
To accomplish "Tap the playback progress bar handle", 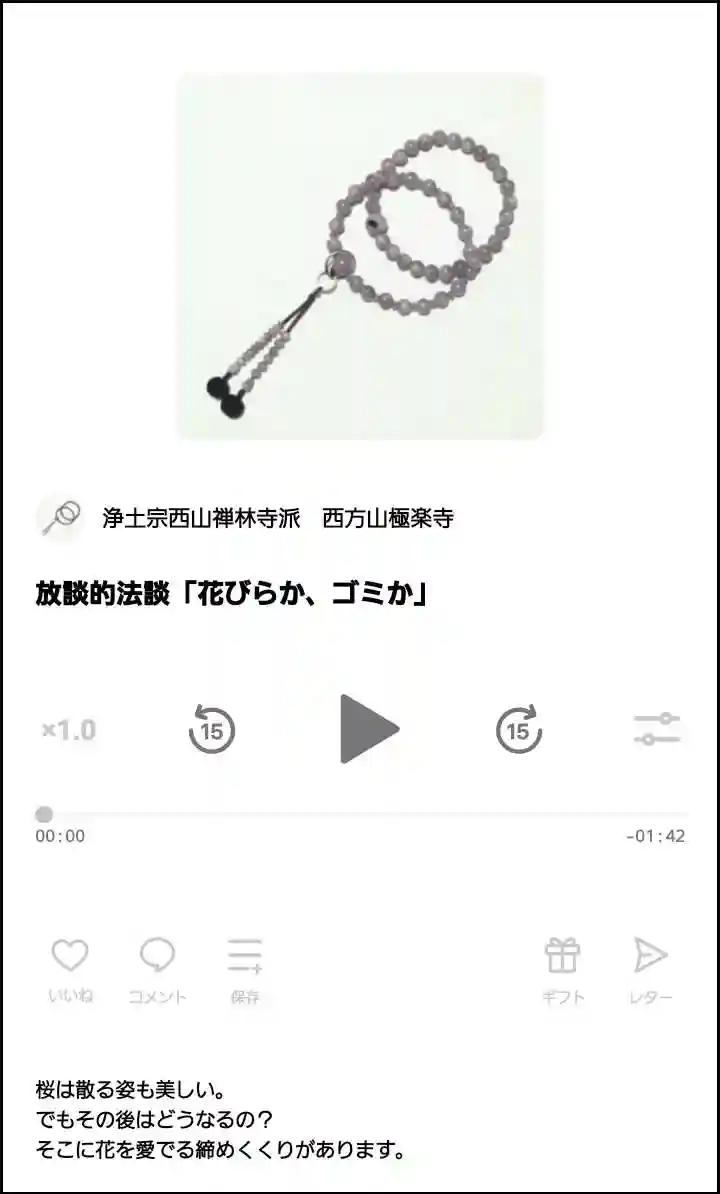I will (x=44, y=815).
